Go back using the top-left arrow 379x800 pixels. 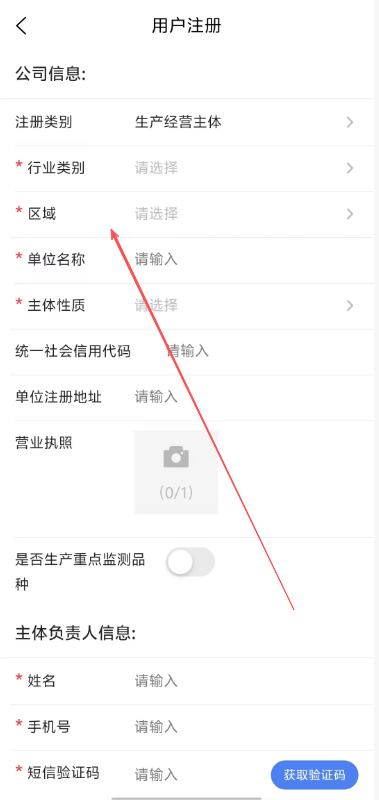(21, 26)
